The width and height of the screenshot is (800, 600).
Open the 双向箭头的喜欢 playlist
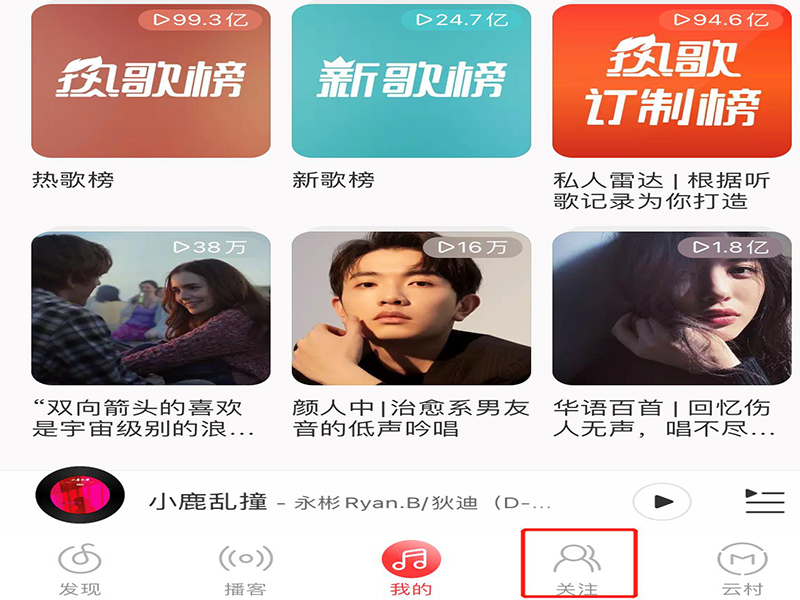(151, 308)
